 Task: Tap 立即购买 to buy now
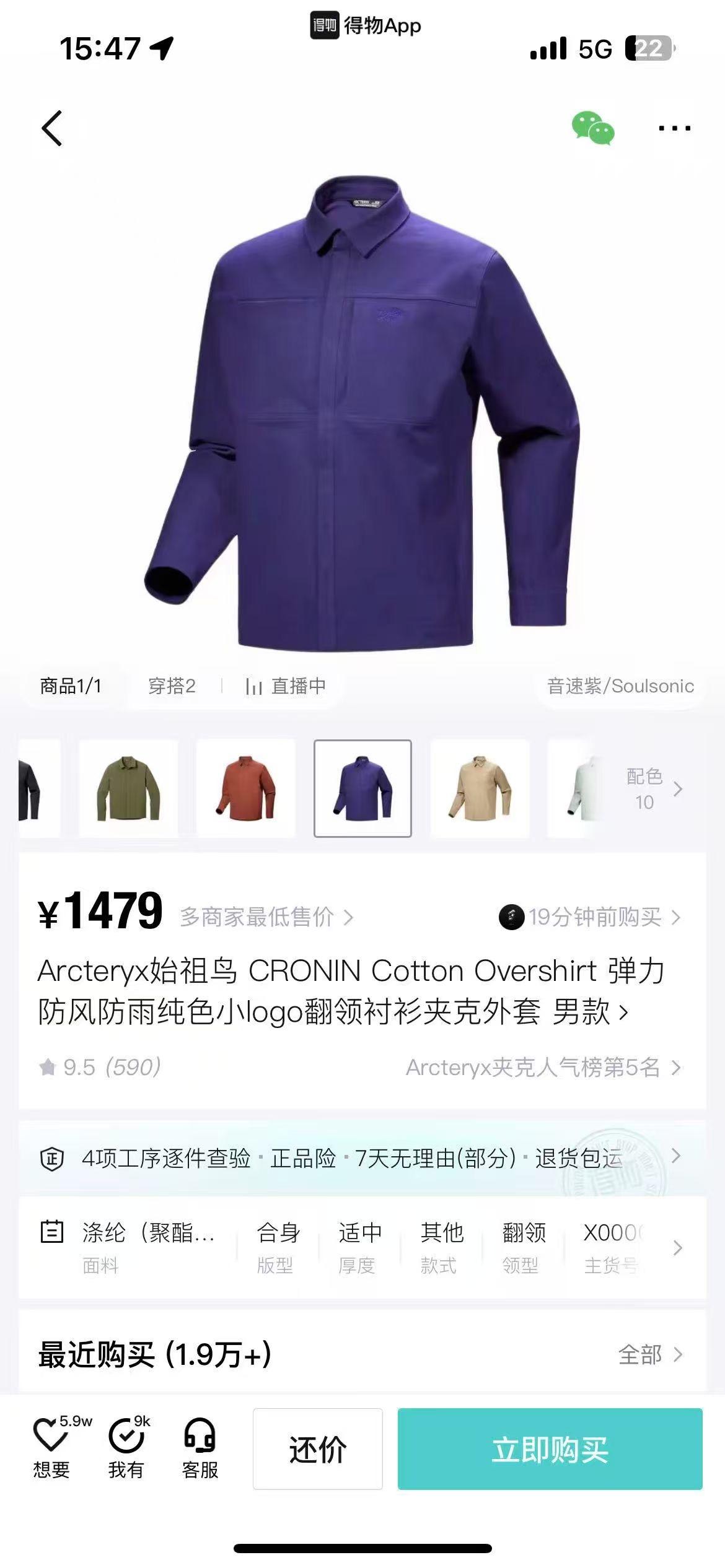point(550,1449)
